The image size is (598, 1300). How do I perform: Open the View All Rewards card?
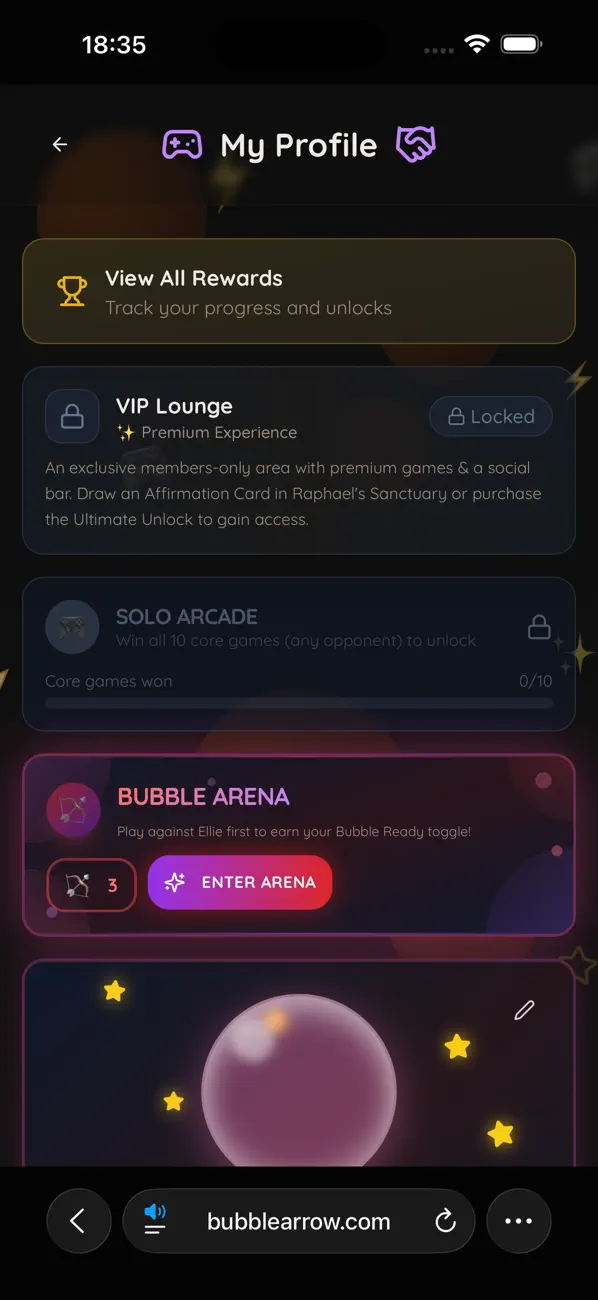pyautogui.click(x=299, y=291)
